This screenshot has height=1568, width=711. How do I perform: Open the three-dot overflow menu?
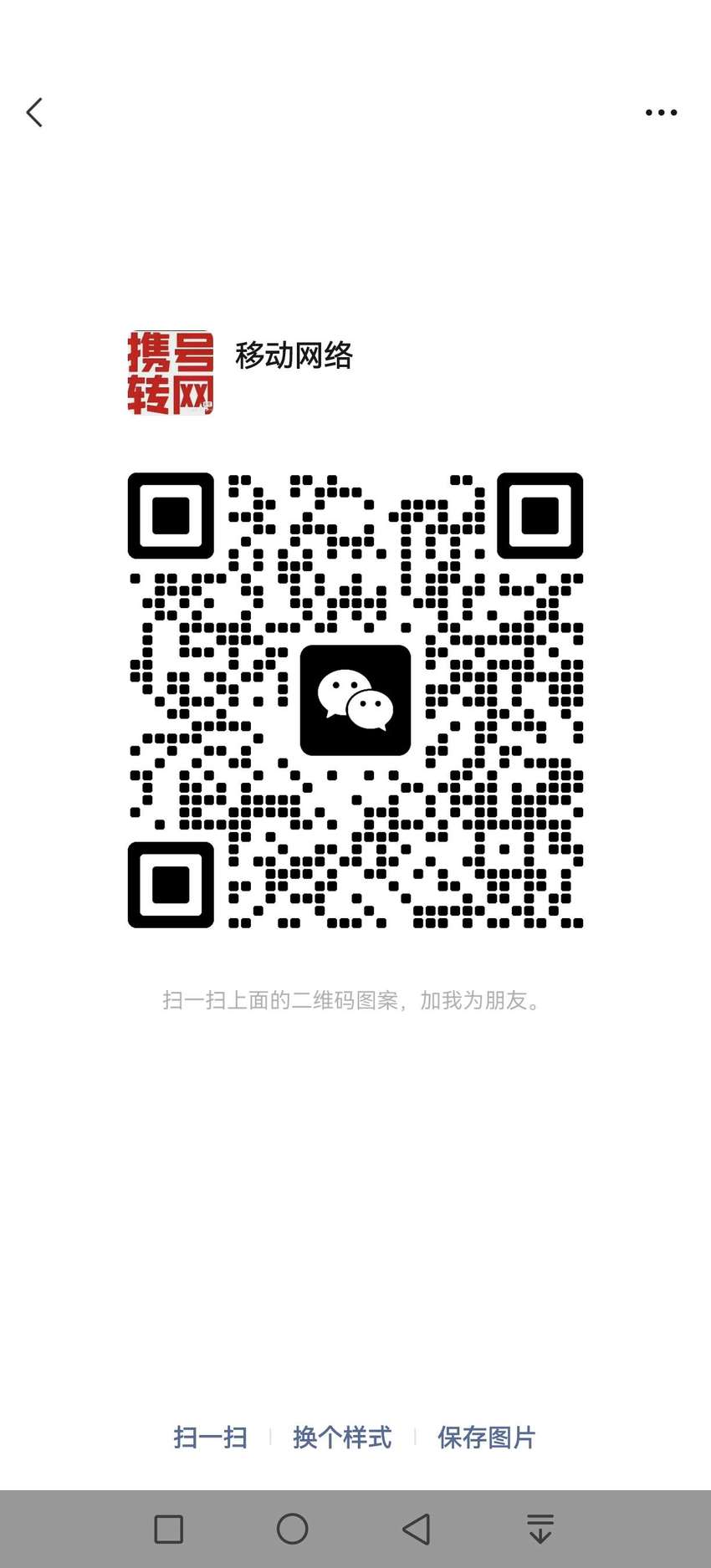(661, 112)
